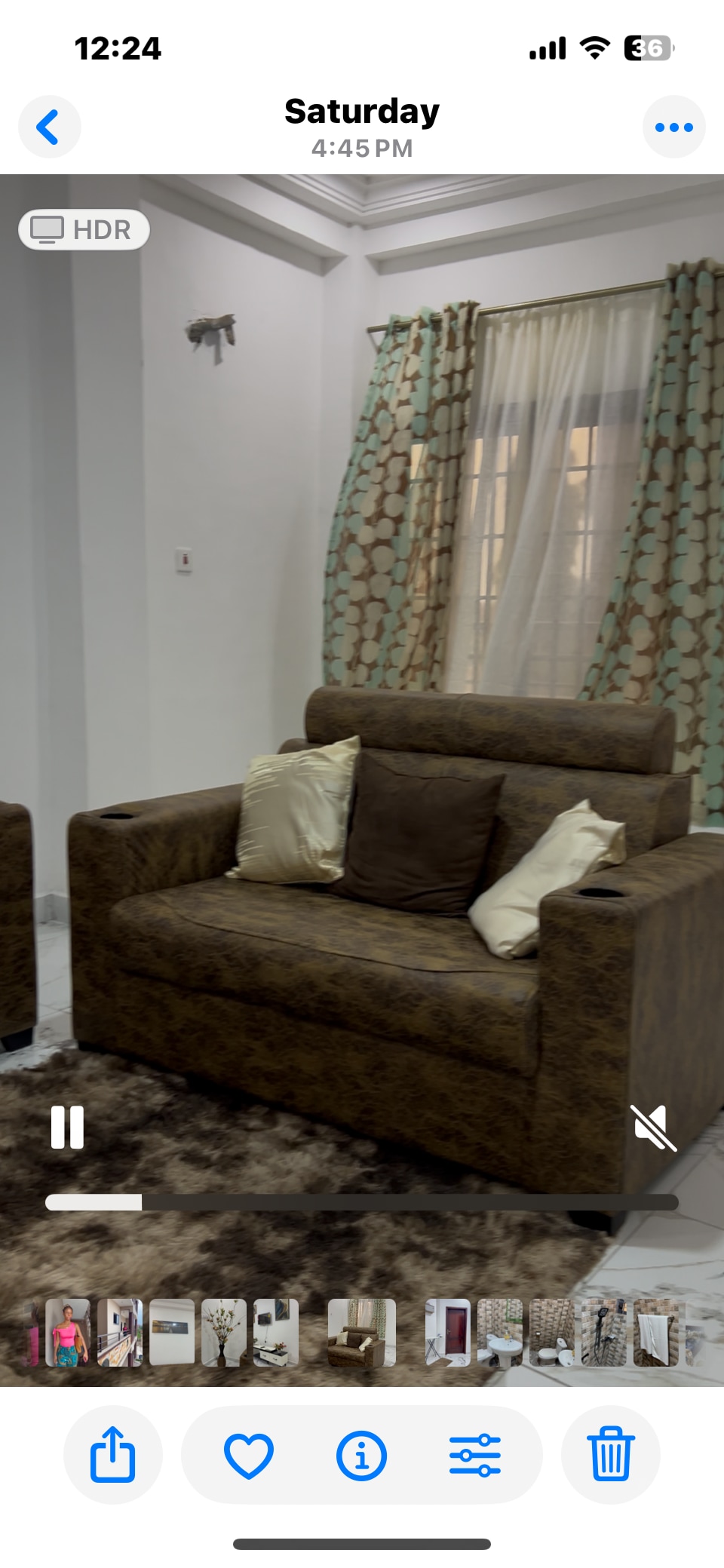The height and width of the screenshot is (1568, 724).
Task: Share this video
Action: tap(112, 1454)
